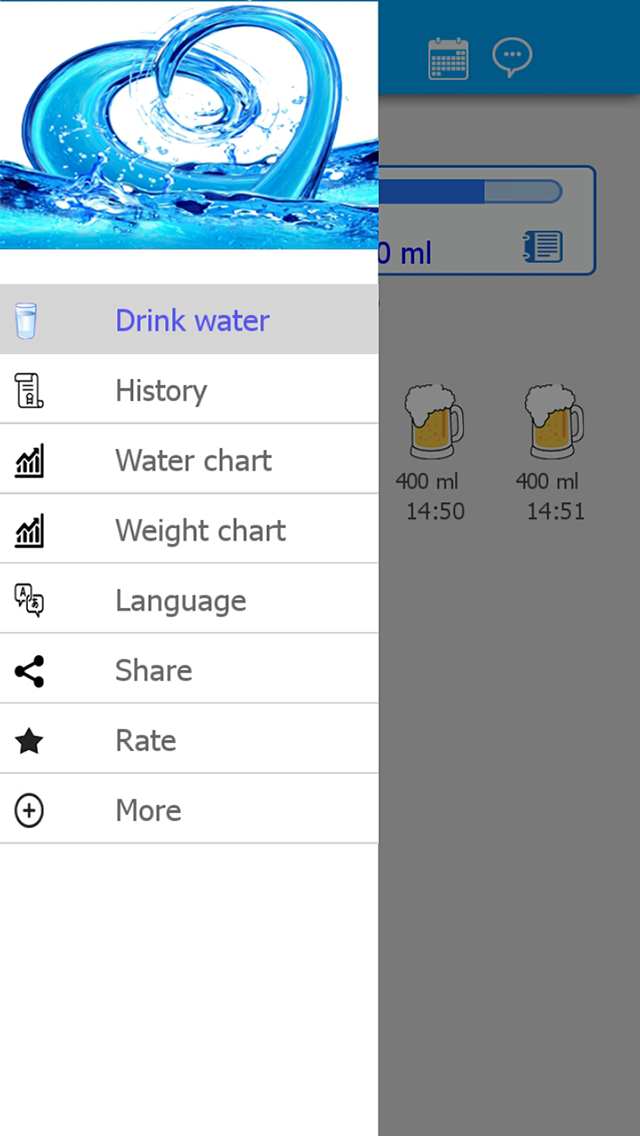
Task: Open the Water chart
Action: [188, 459]
